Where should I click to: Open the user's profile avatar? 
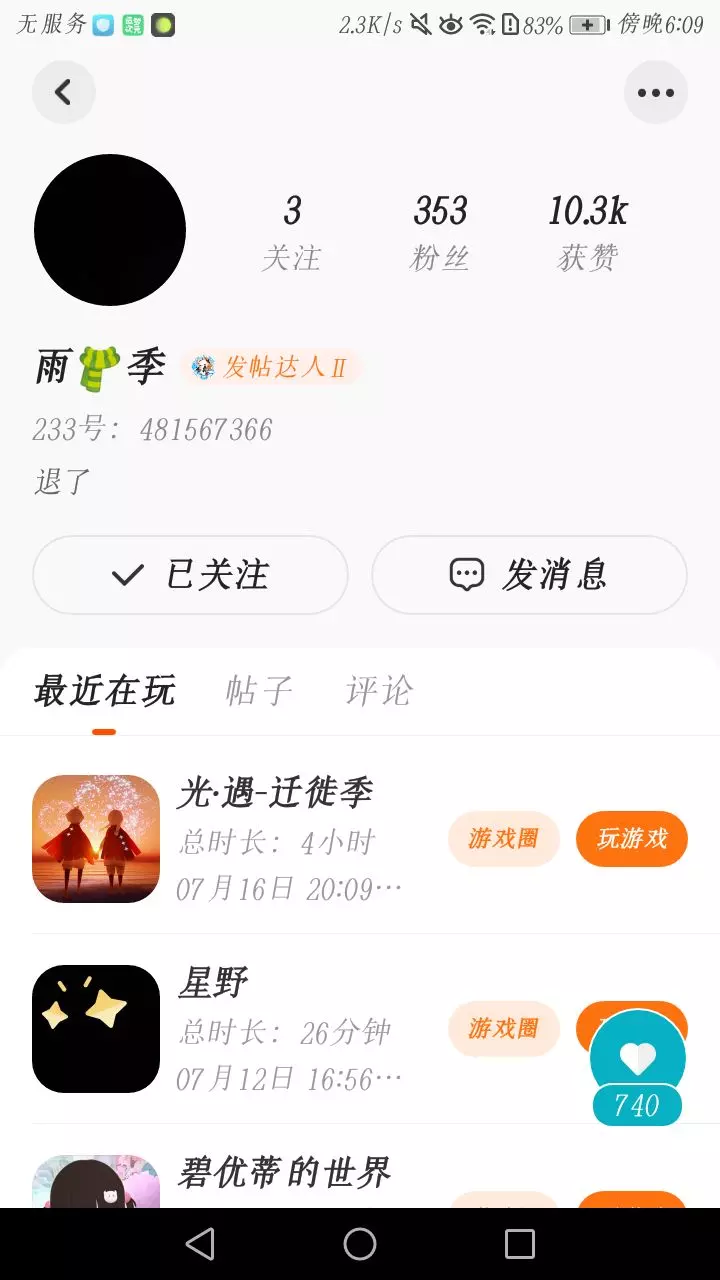pos(110,230)
